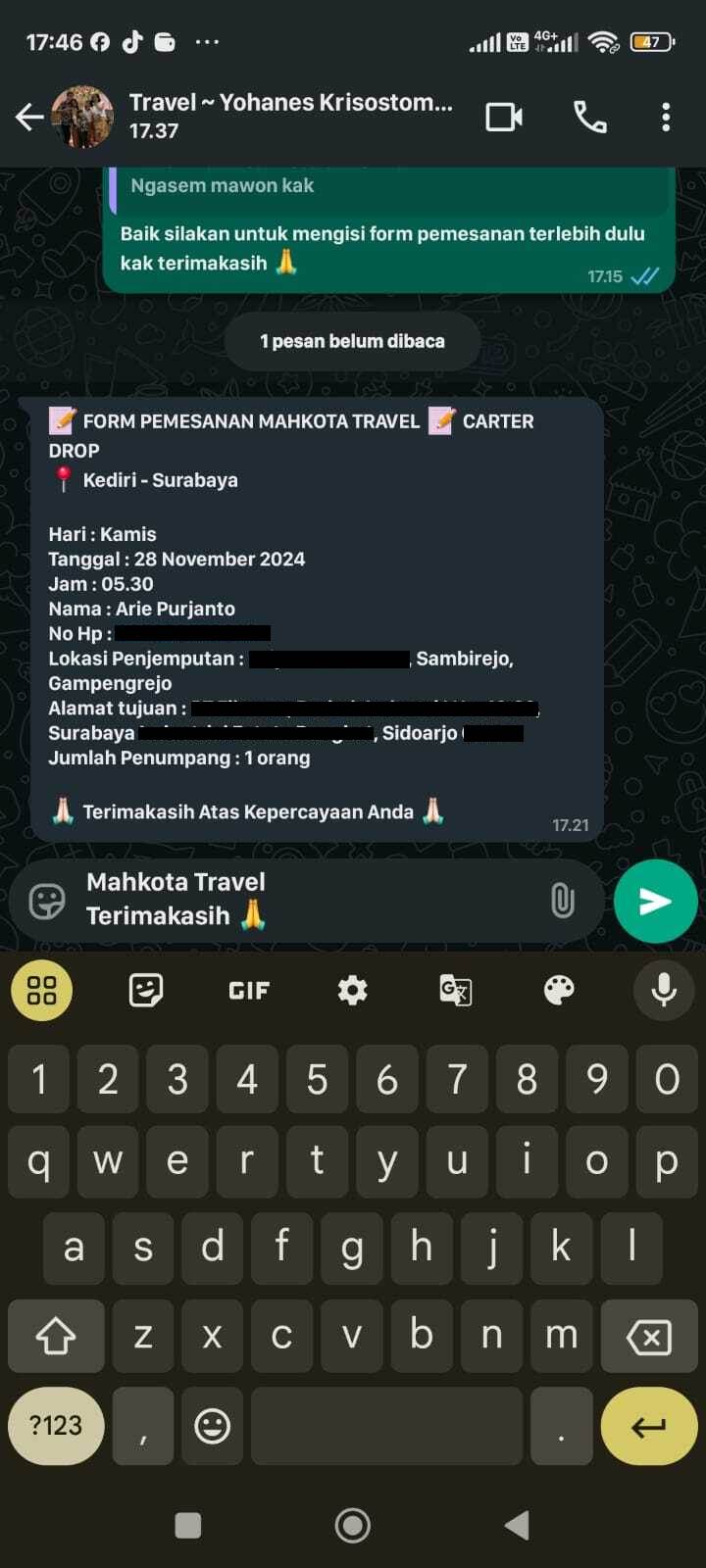Open the GIF search on keyboard
The width and height of the screenshot is (706, 1568).
[x=248, y=991]
